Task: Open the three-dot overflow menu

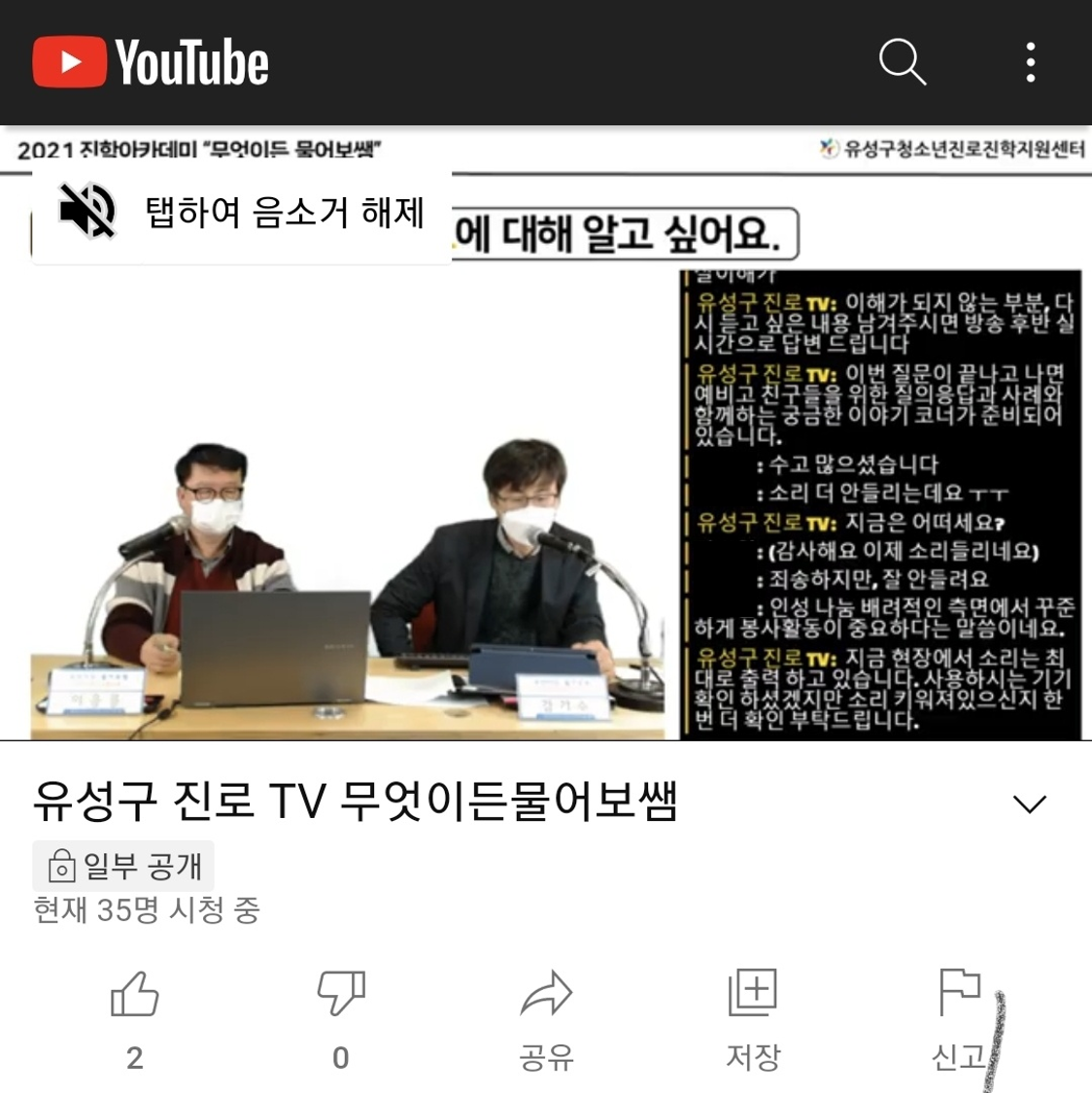Action: pos(1030,62)
